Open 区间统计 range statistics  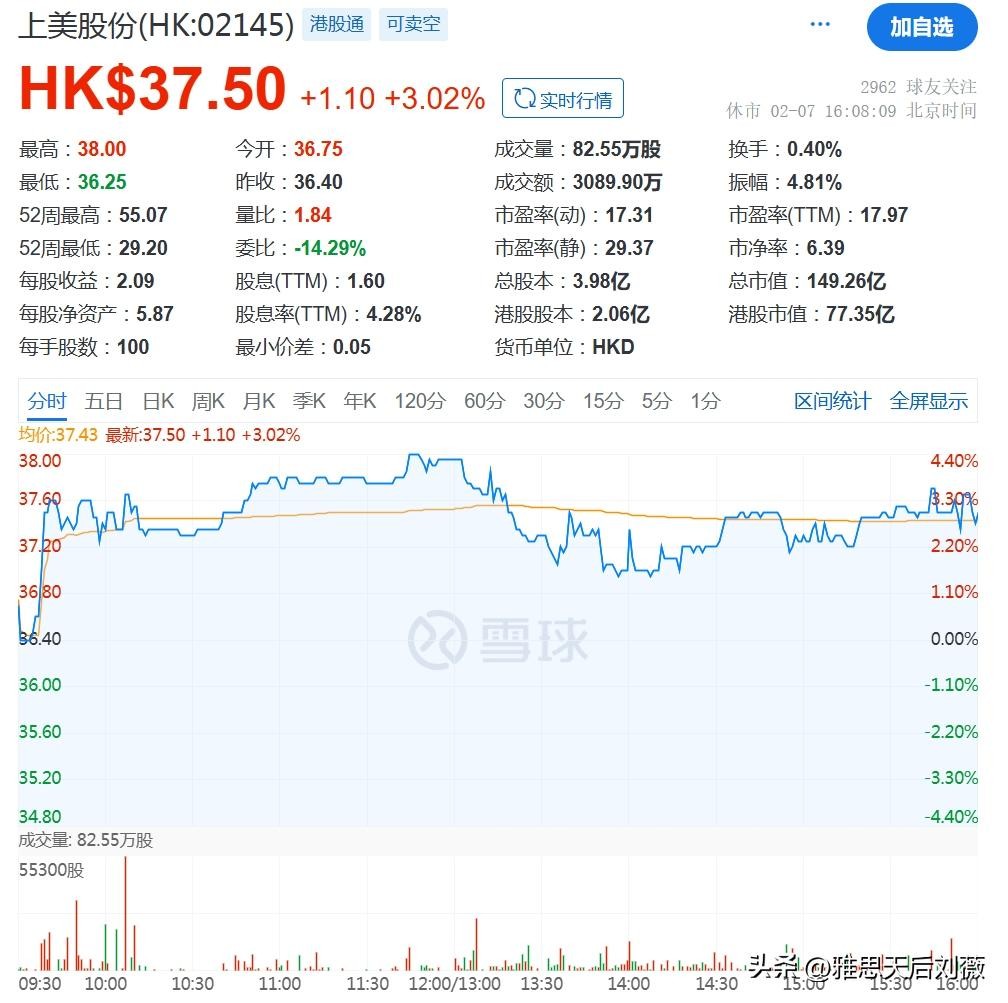click(833, 401)
